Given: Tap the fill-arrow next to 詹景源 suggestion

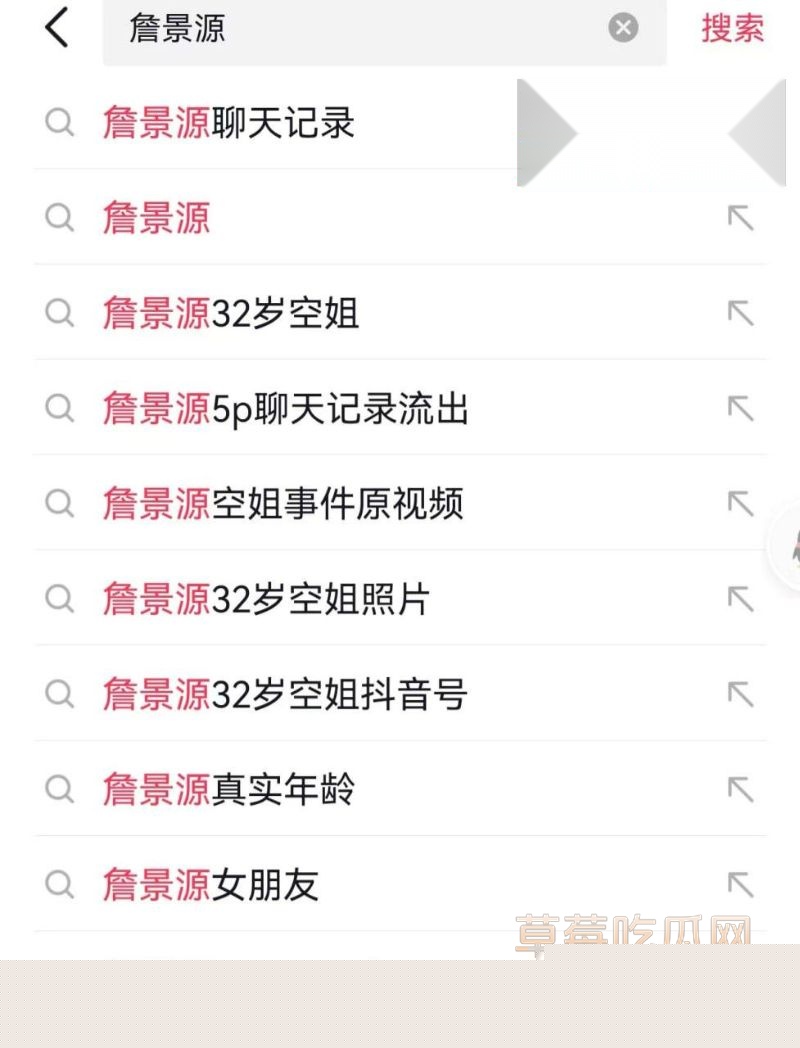Looking at the screenshot, I should click(x=740, y=218).
